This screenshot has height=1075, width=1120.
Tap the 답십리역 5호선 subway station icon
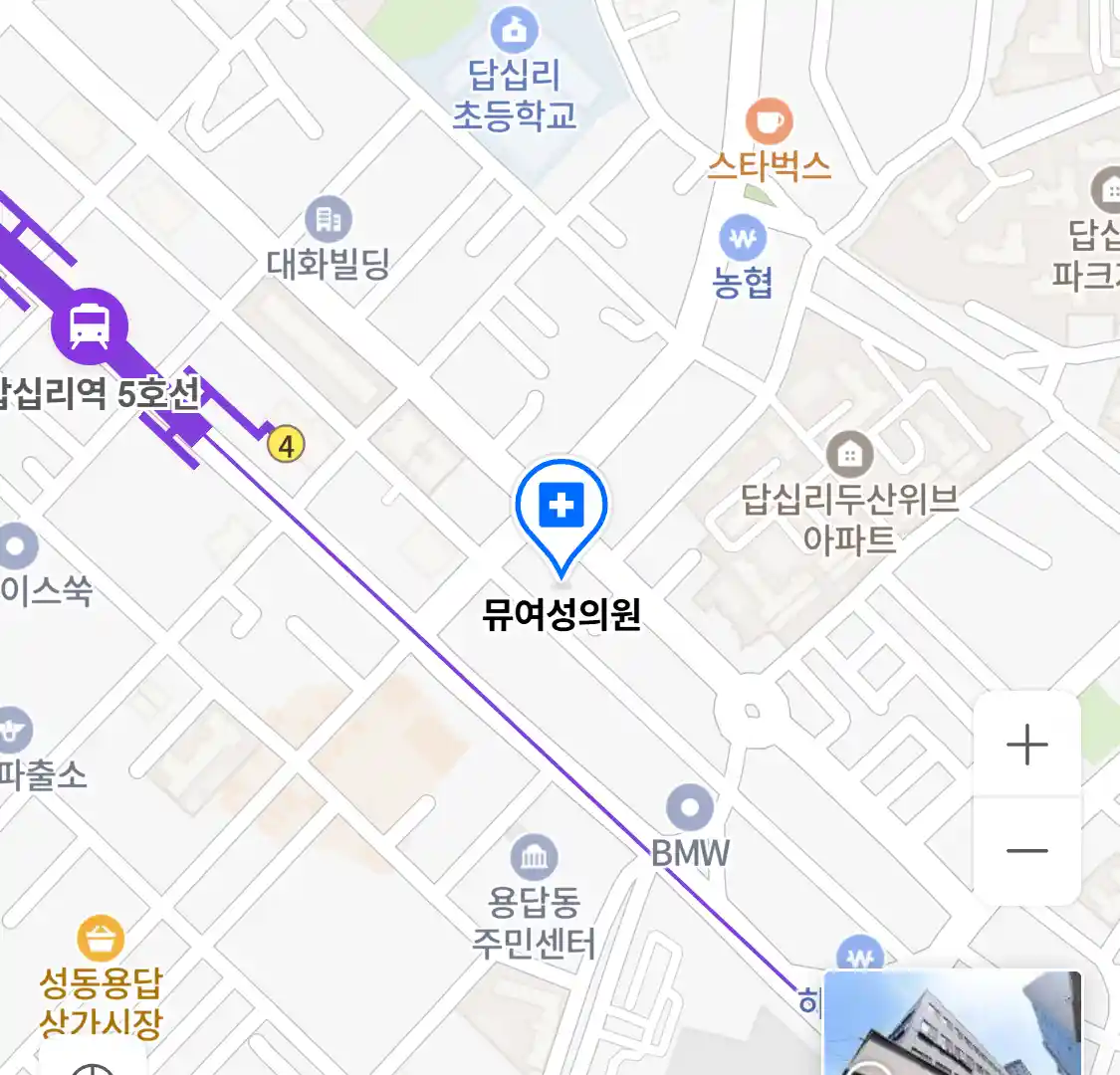coord(91,324)
